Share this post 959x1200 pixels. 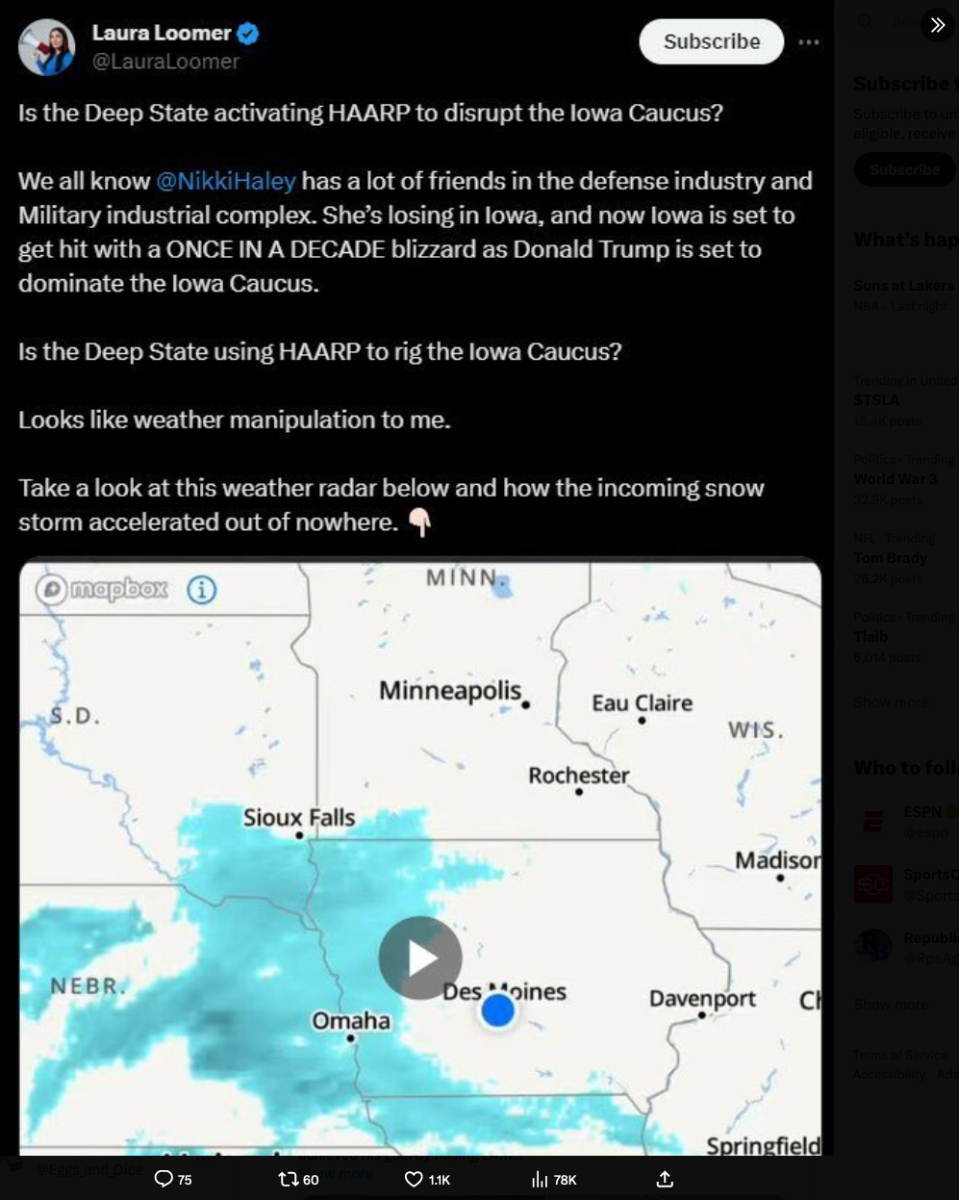(x=664, y=1179)
